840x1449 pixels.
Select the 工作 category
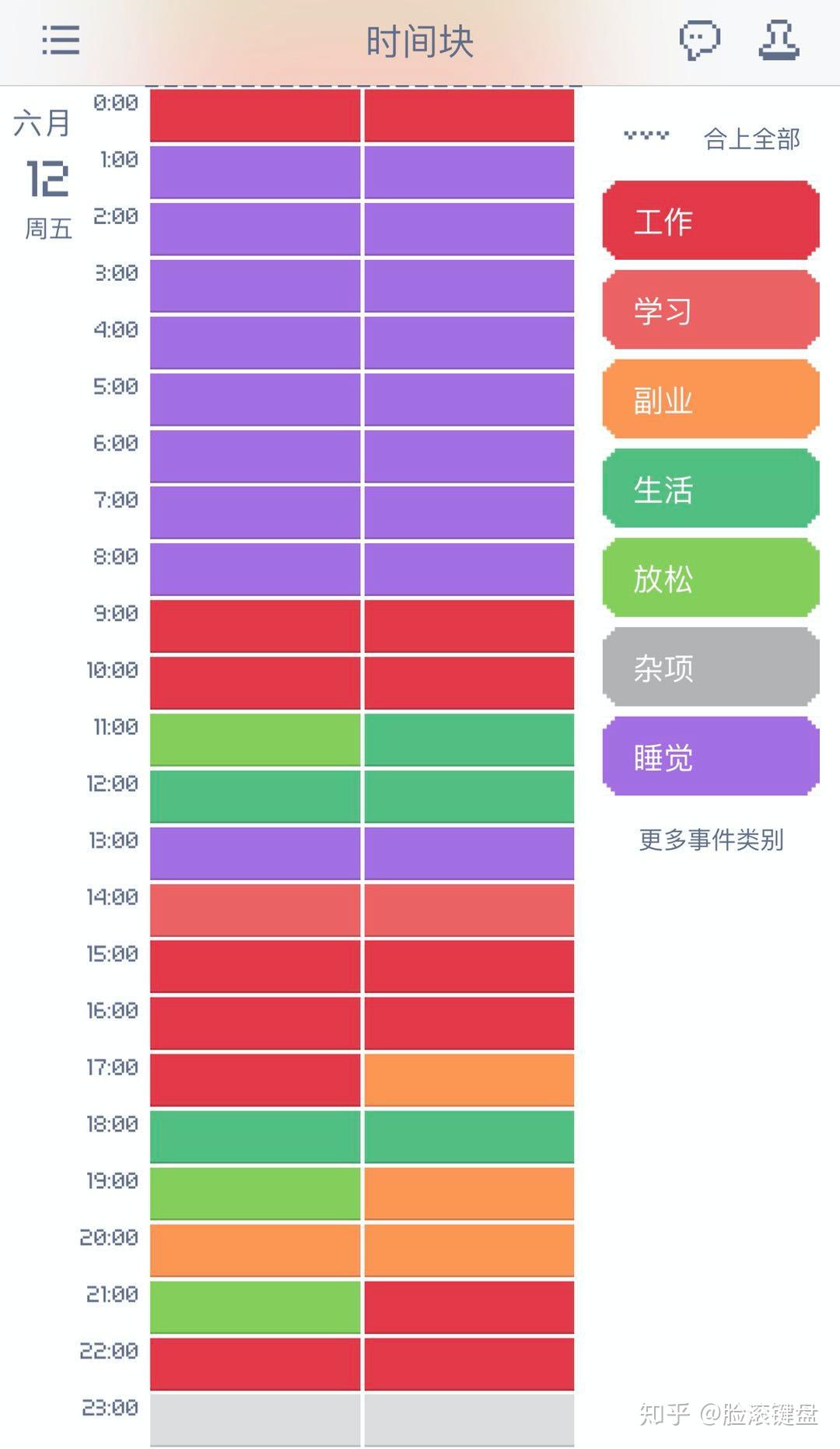(x=709, y=221)
